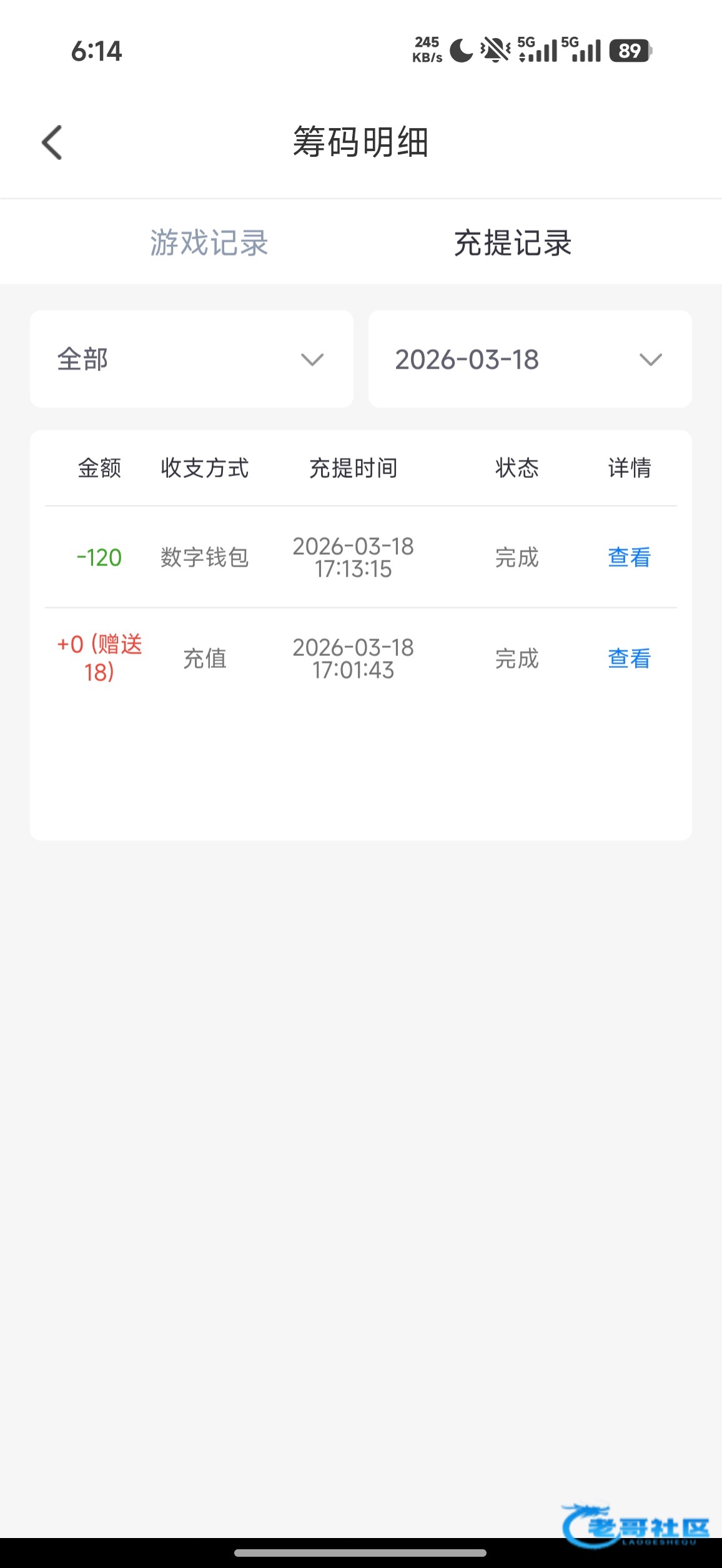
Task: Expand the 全部 type filter dropdown
Action: click(x=191, y=359)
